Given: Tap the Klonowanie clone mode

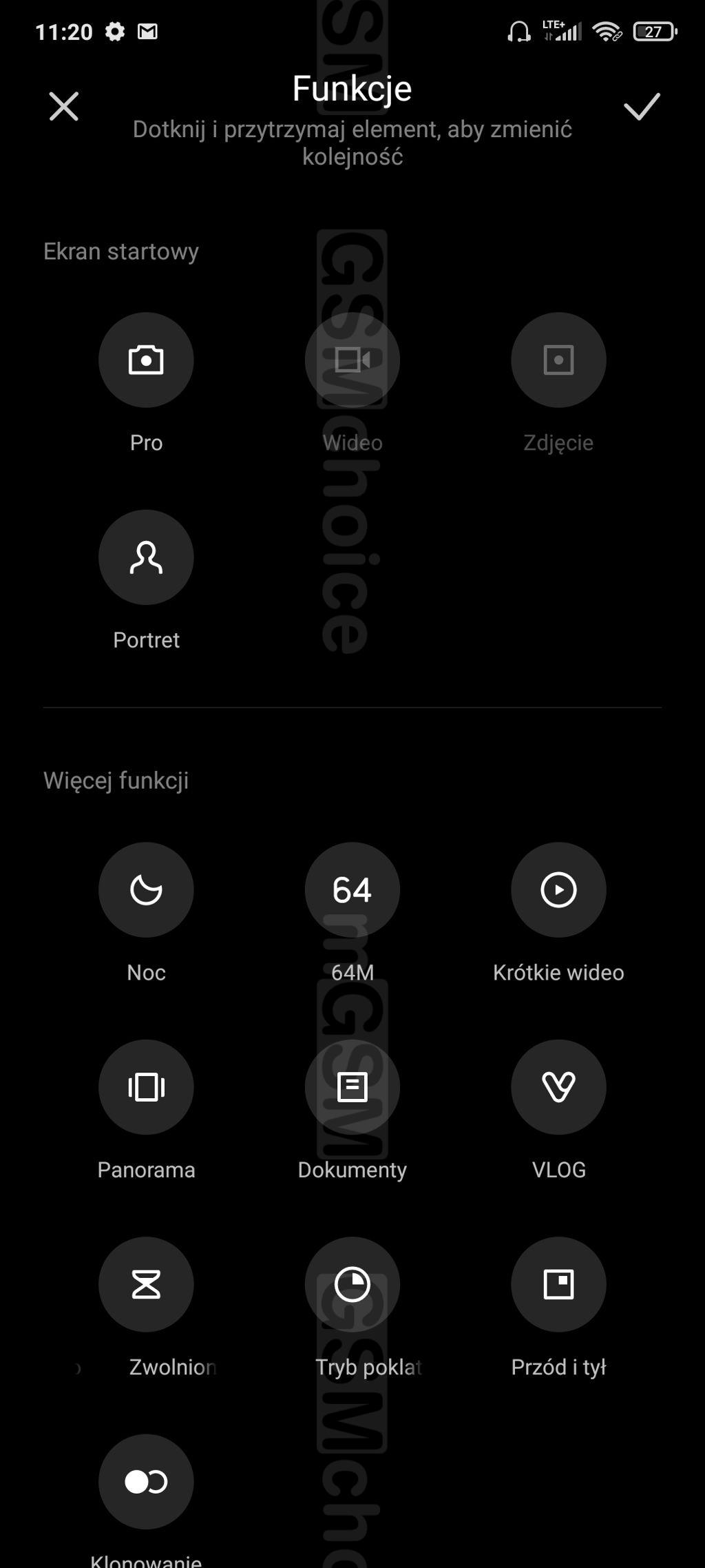Looking at the screenshot, I should [x=146, y=1482].
